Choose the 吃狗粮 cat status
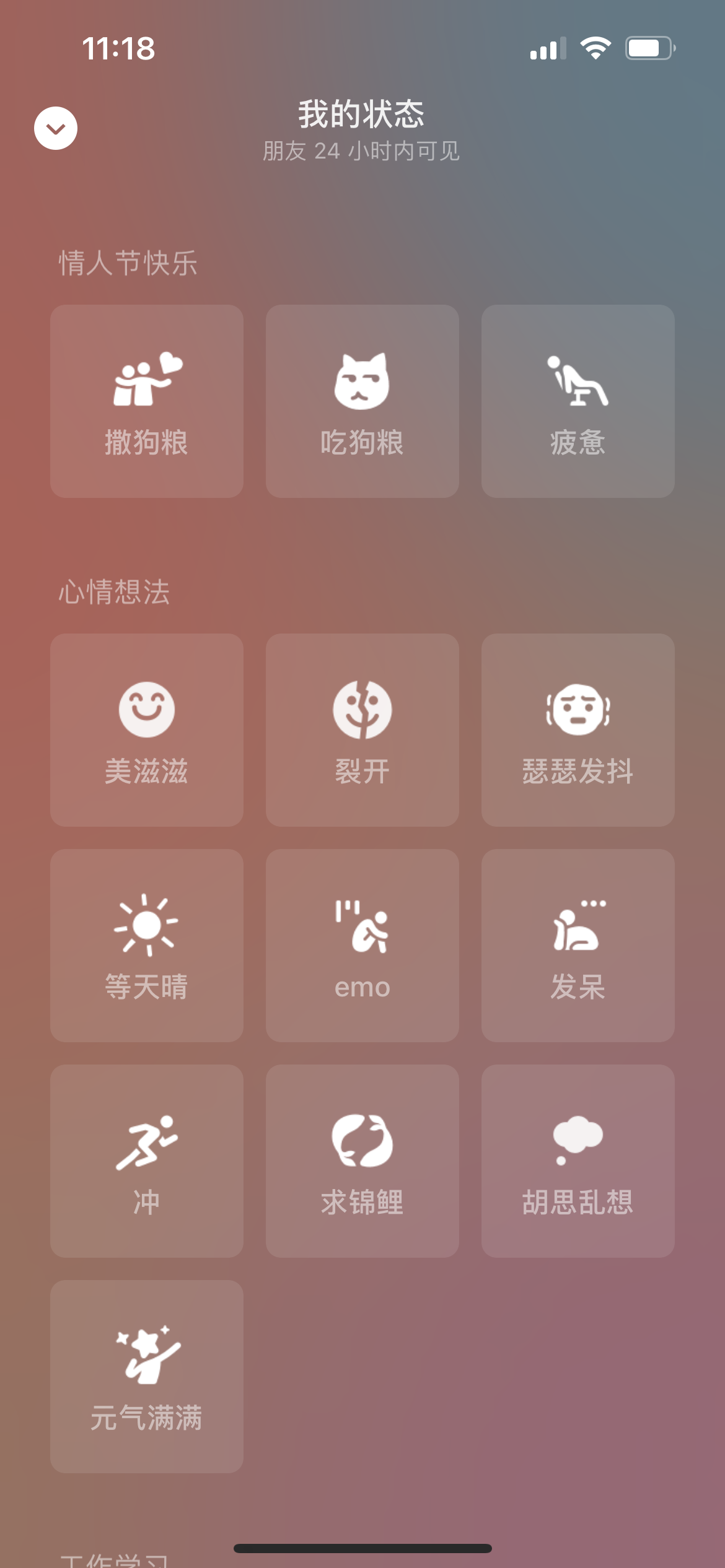725x1568 pixels. [x=362, y=401]
